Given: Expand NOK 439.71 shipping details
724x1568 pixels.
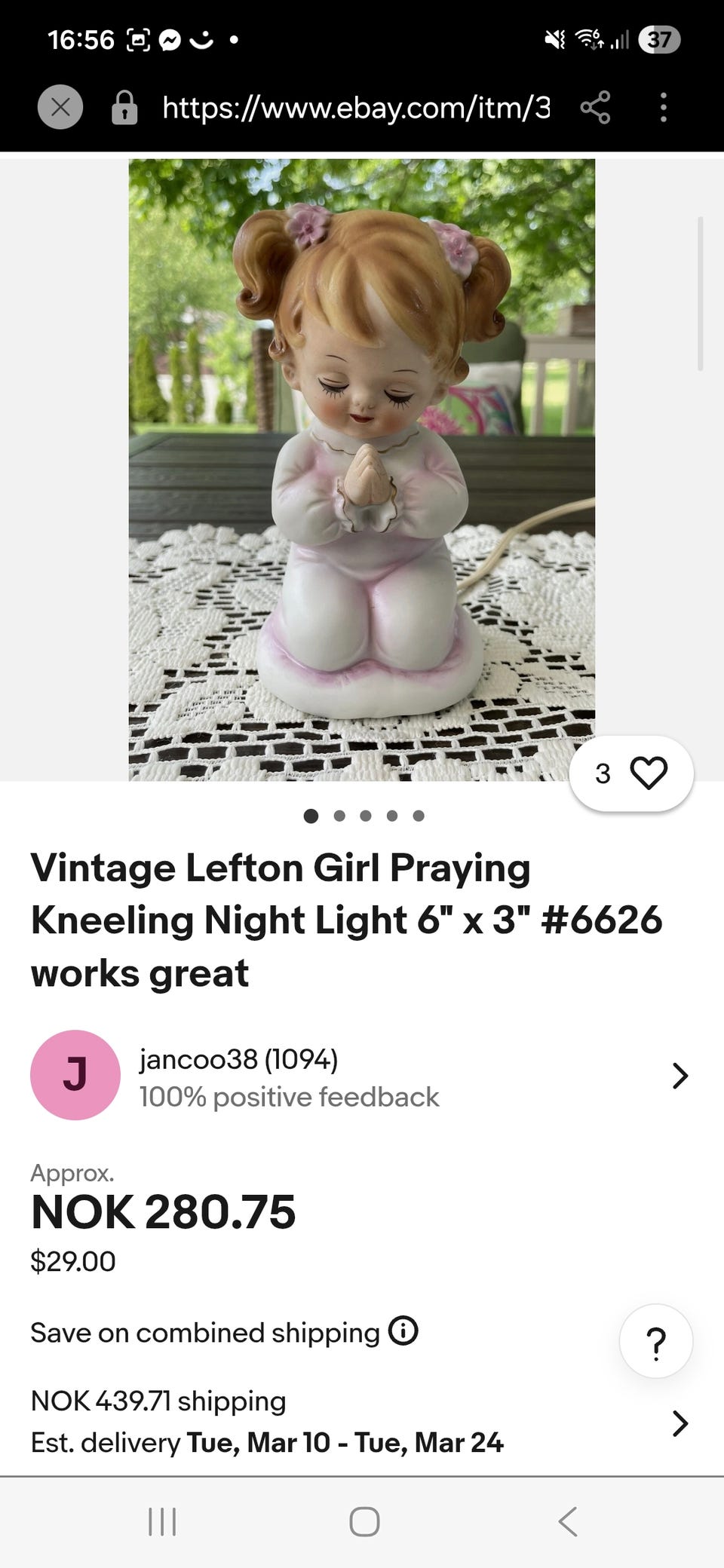Looking at the screenshot, I should [x=679, y=1423].
